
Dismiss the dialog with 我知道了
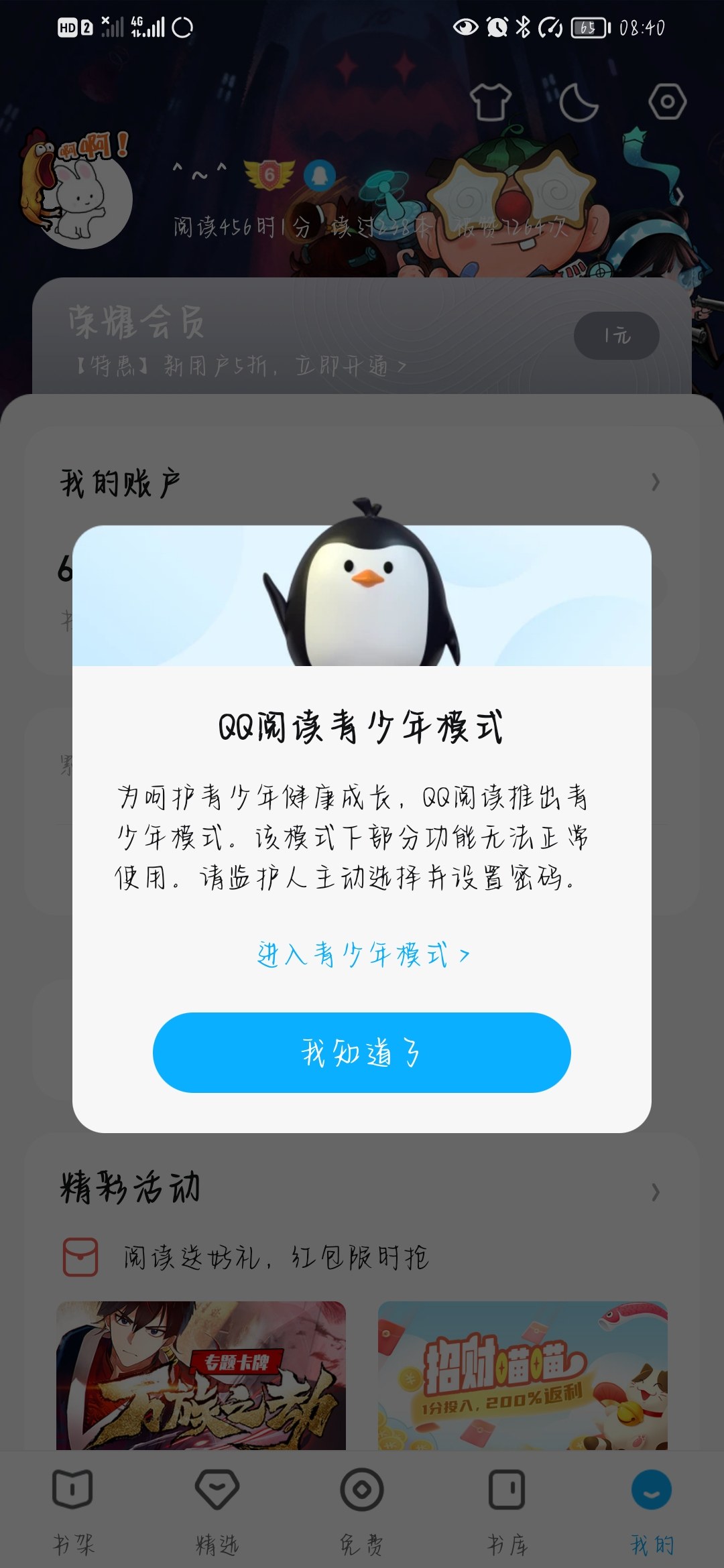coord(361,1052)
